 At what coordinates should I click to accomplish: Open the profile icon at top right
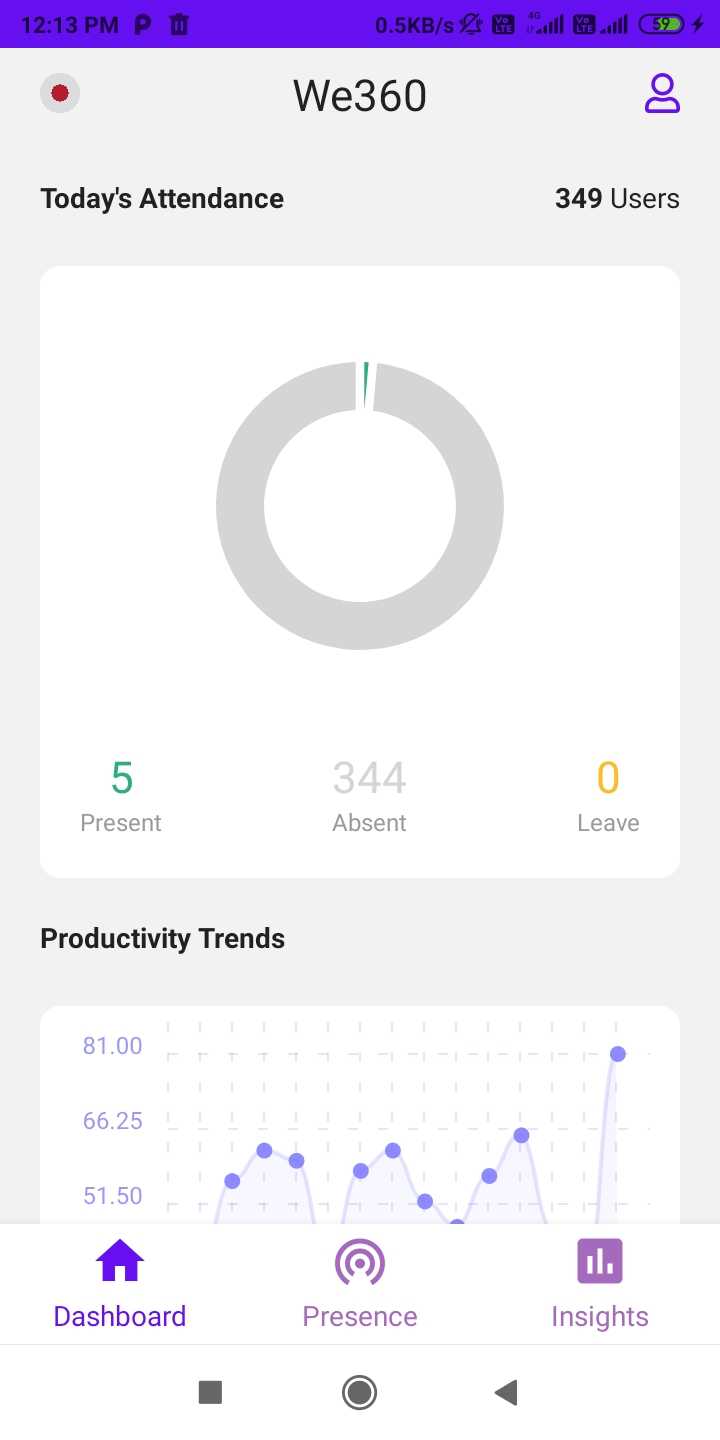tap(661, 93)
